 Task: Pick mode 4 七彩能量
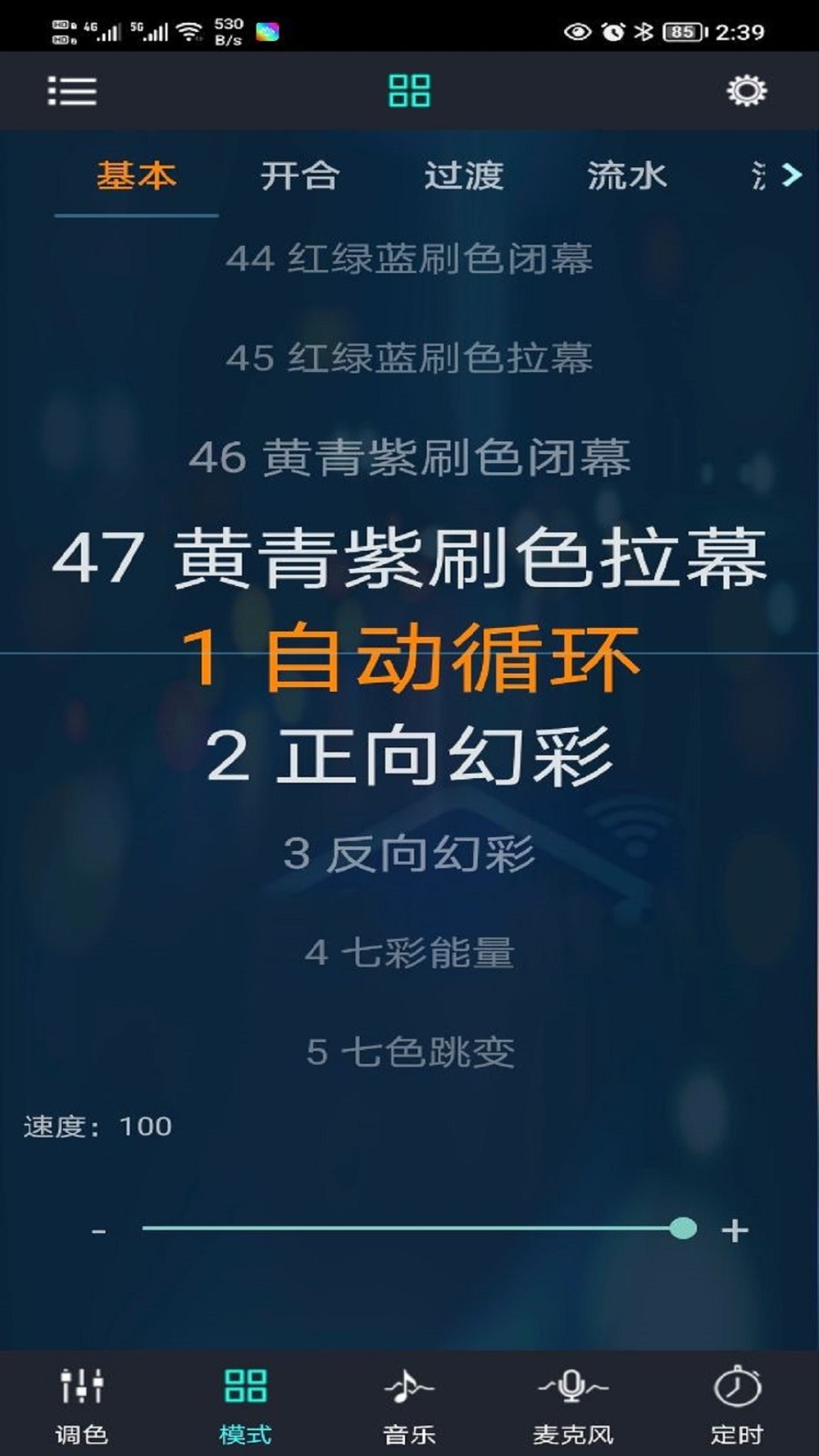tap(409, 953)
